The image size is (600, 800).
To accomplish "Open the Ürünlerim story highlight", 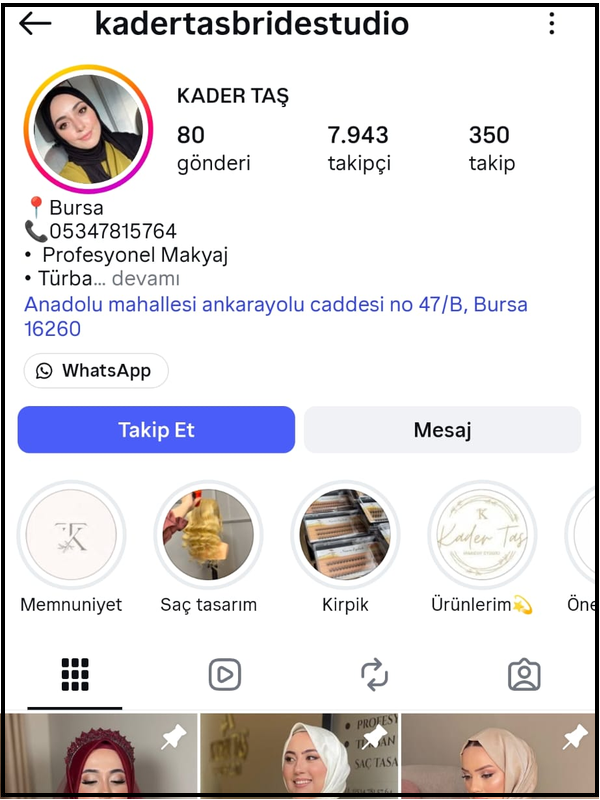I will [481, 535].
